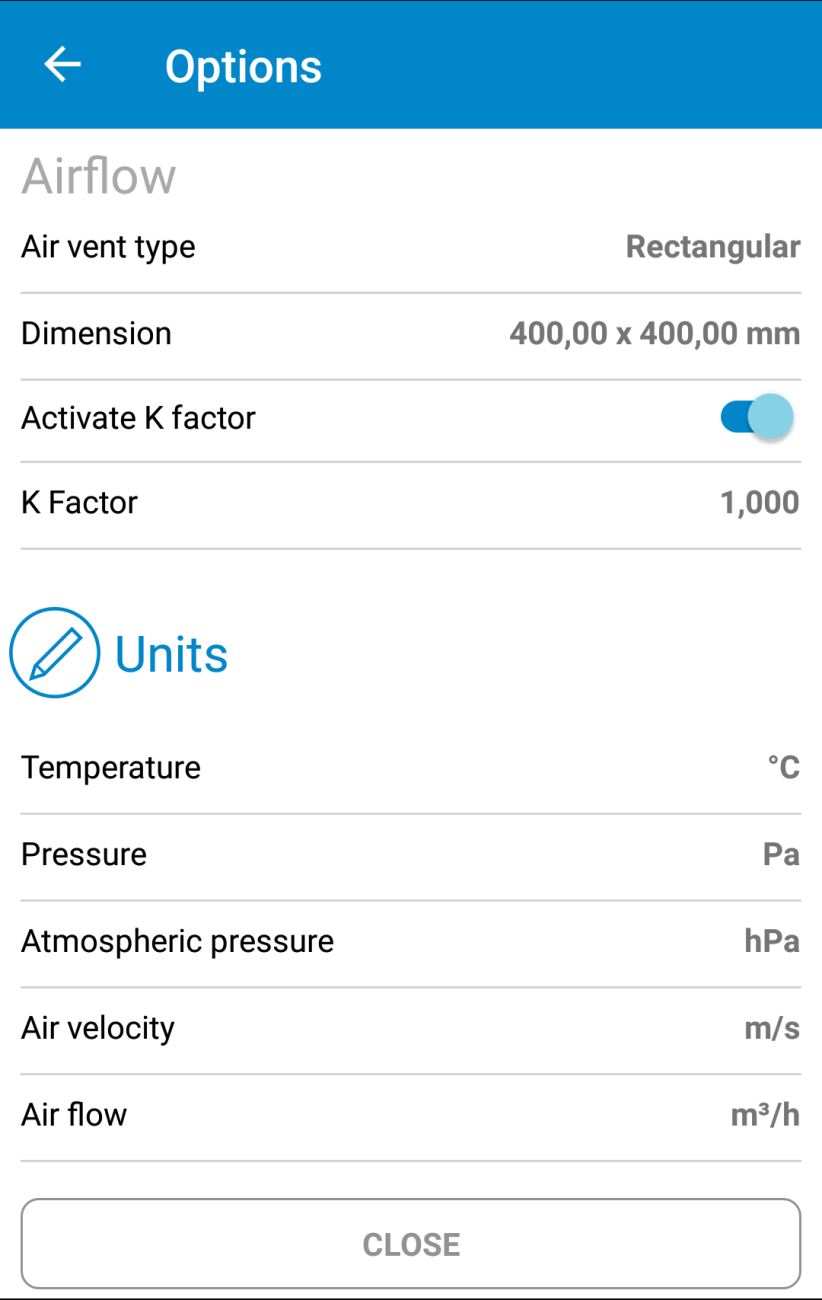The image size is (822, 1300).
Task: Edit the K Factor value
Action: coord(411,502)
